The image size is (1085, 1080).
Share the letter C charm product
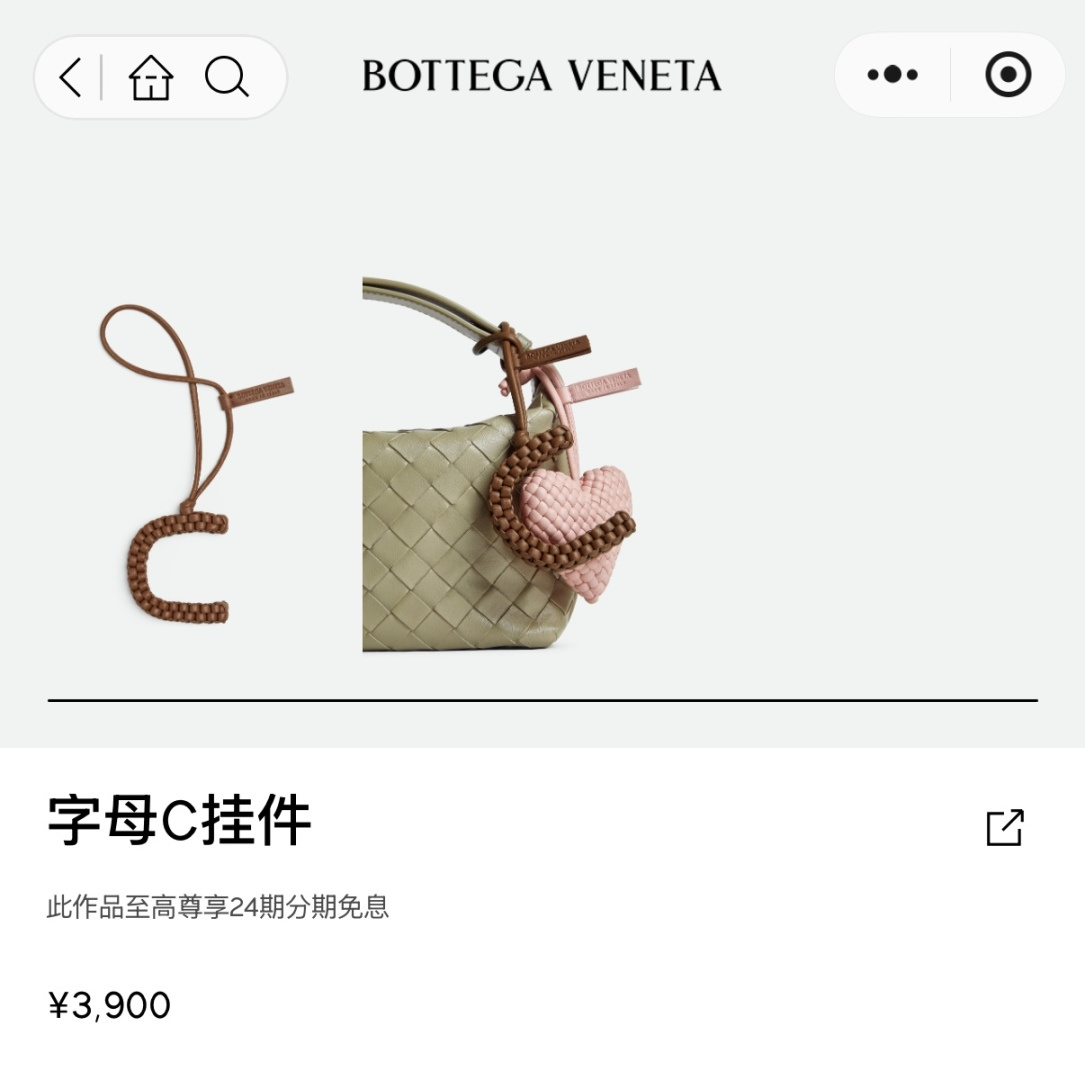click(1005, 827)
